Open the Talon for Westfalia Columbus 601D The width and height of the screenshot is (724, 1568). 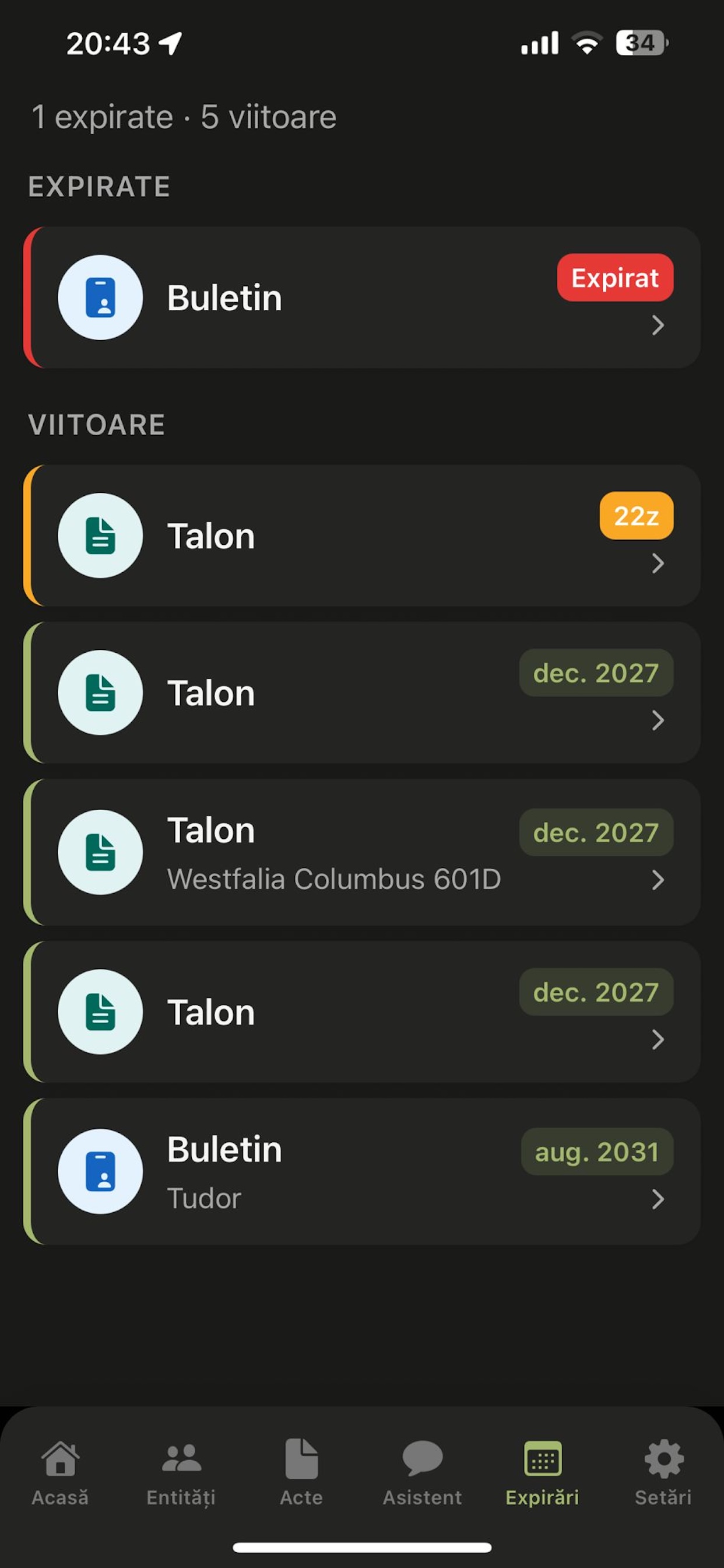tap(362, 852)
